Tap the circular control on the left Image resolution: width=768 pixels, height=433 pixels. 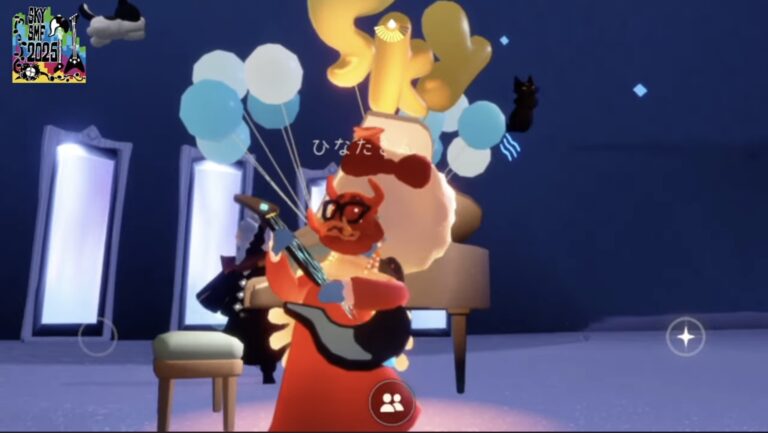[x=97, y=337]
